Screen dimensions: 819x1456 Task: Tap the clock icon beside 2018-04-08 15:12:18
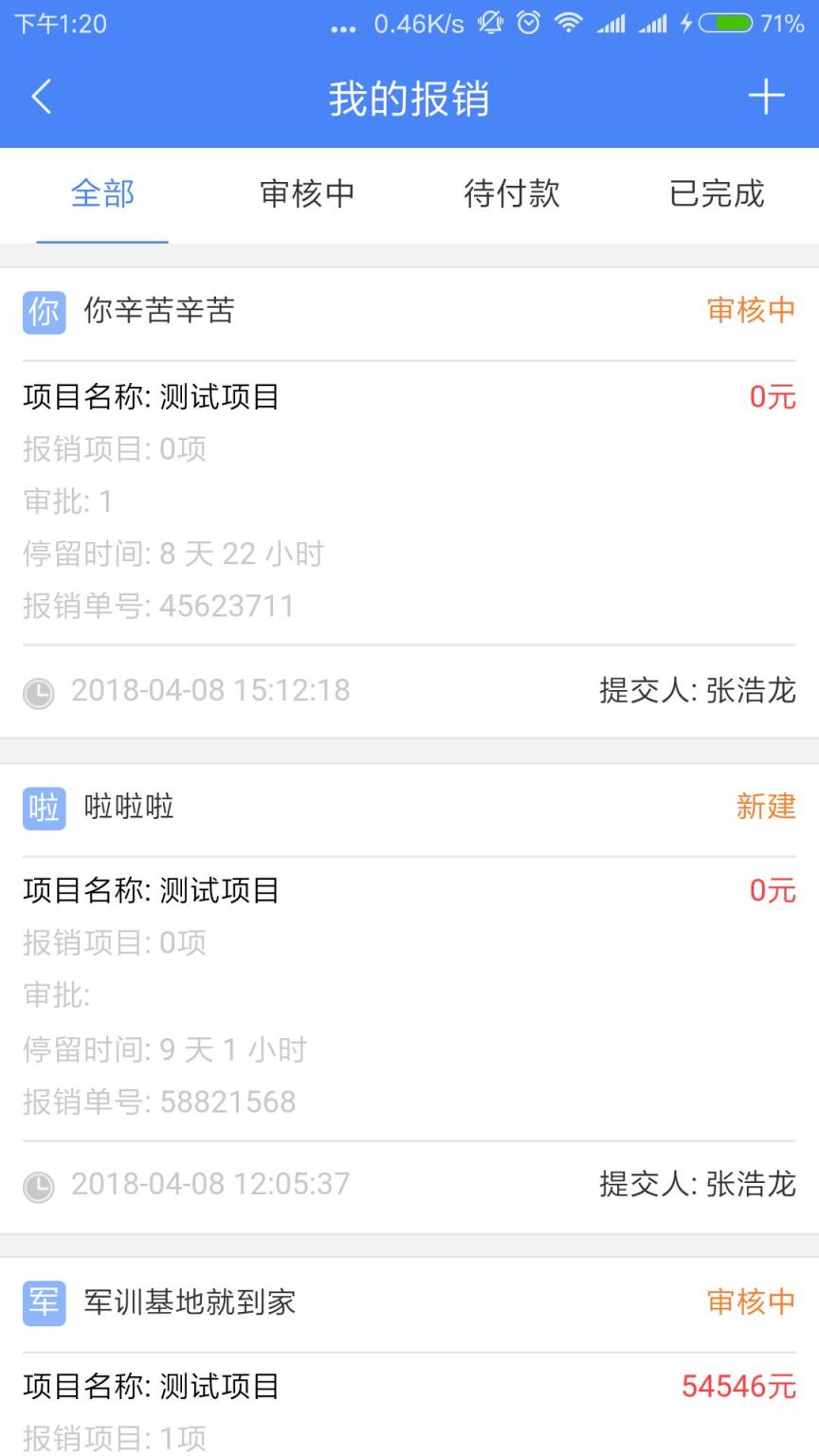35,691
